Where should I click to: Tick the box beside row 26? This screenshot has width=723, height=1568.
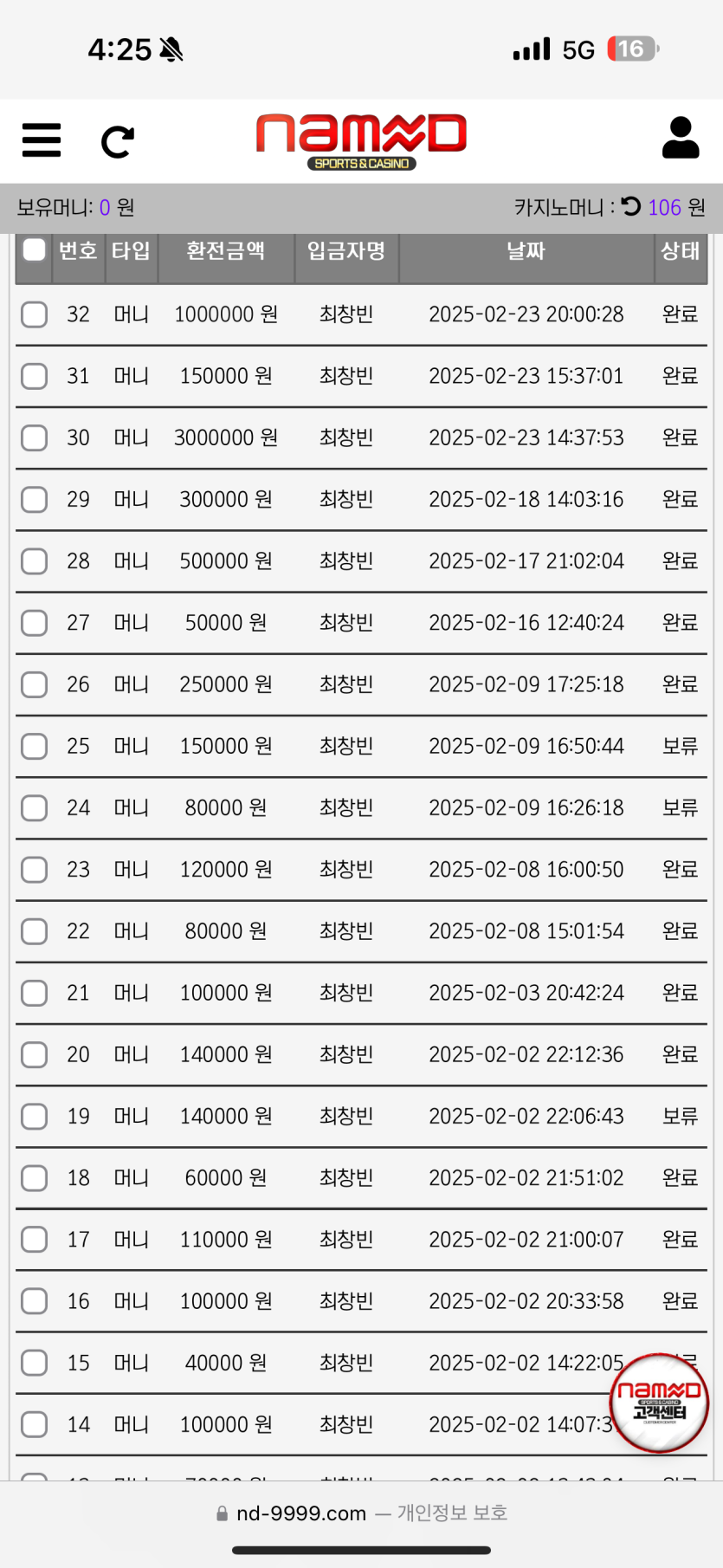point(35,685)
